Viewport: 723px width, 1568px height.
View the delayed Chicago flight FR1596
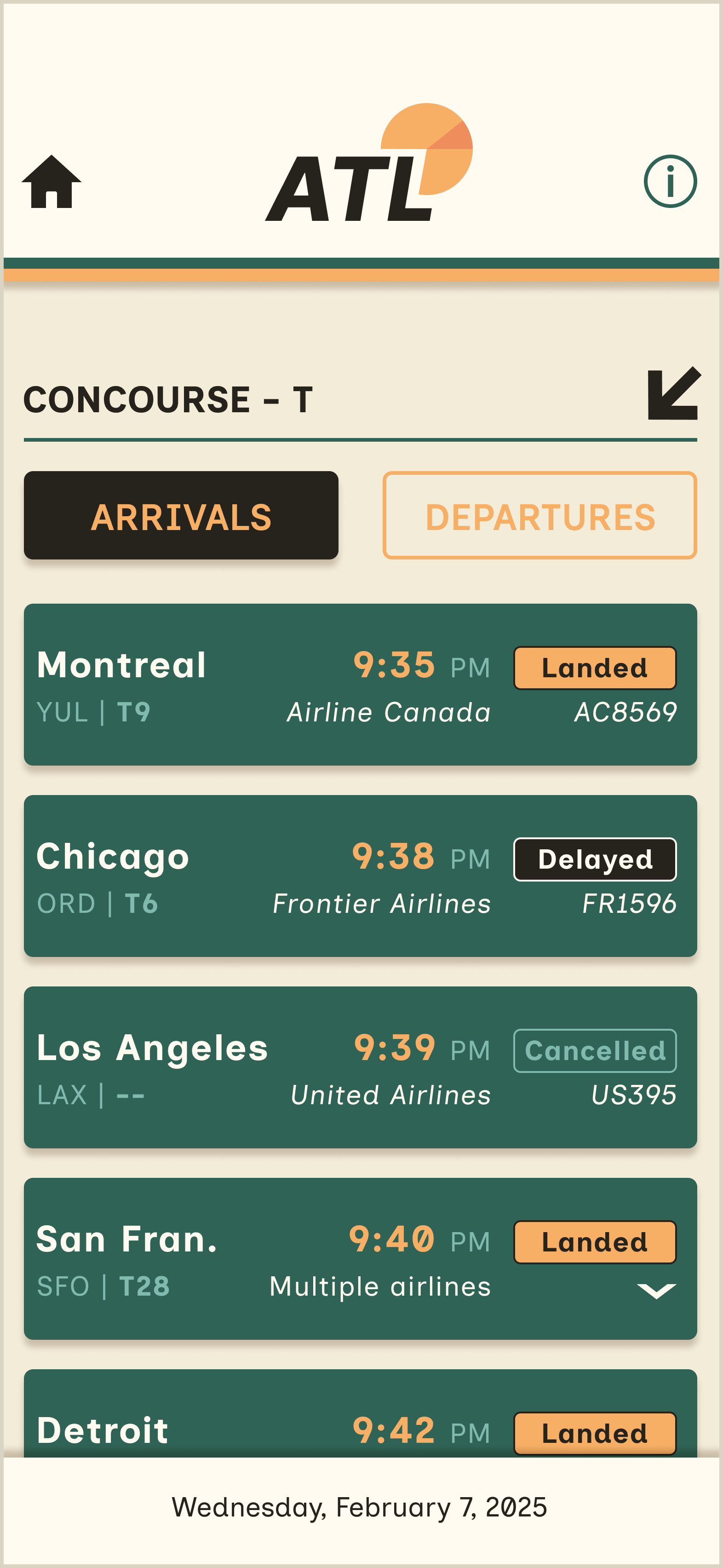click(x=360, y=876)
